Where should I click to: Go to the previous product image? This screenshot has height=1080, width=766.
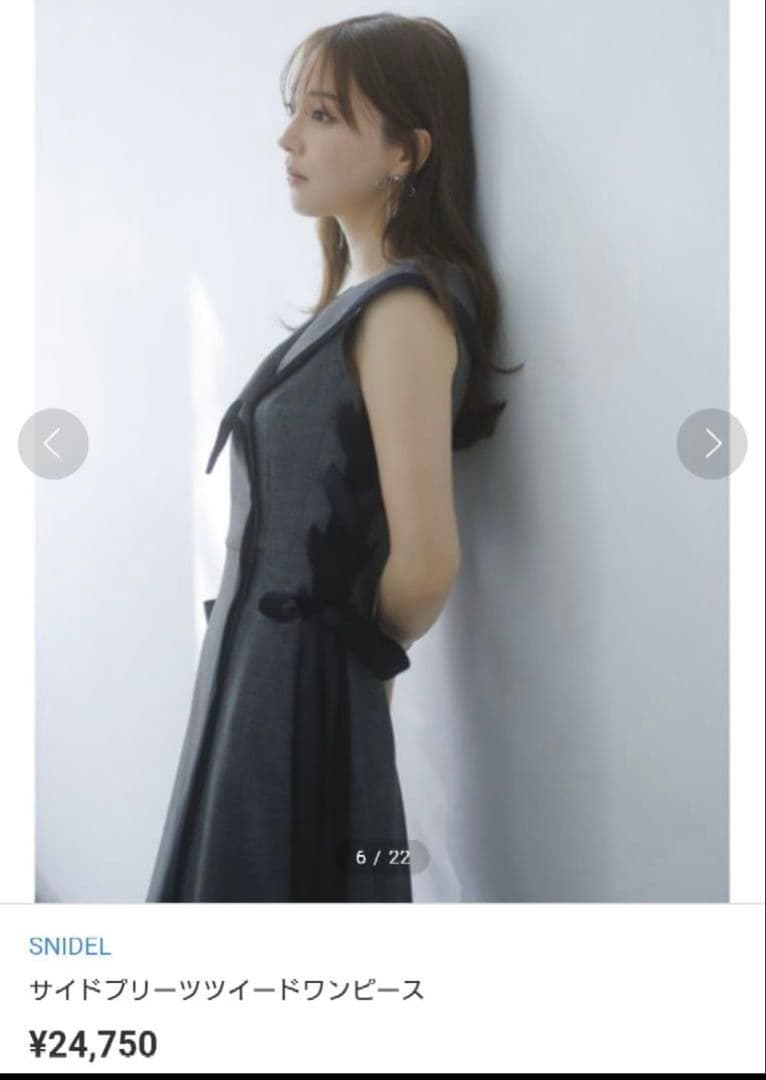click(x=53, y=444)
